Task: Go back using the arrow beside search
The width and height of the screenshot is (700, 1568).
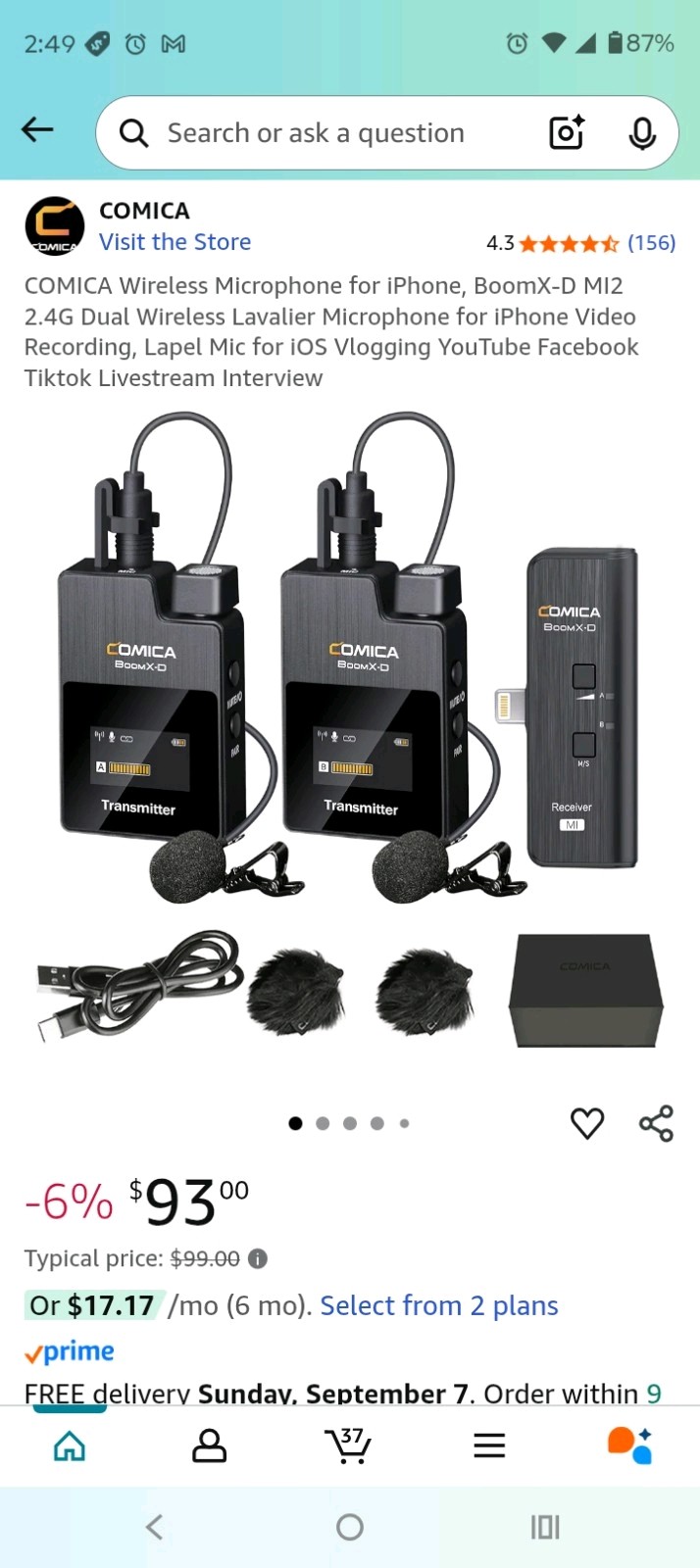Action: (37, 129)
